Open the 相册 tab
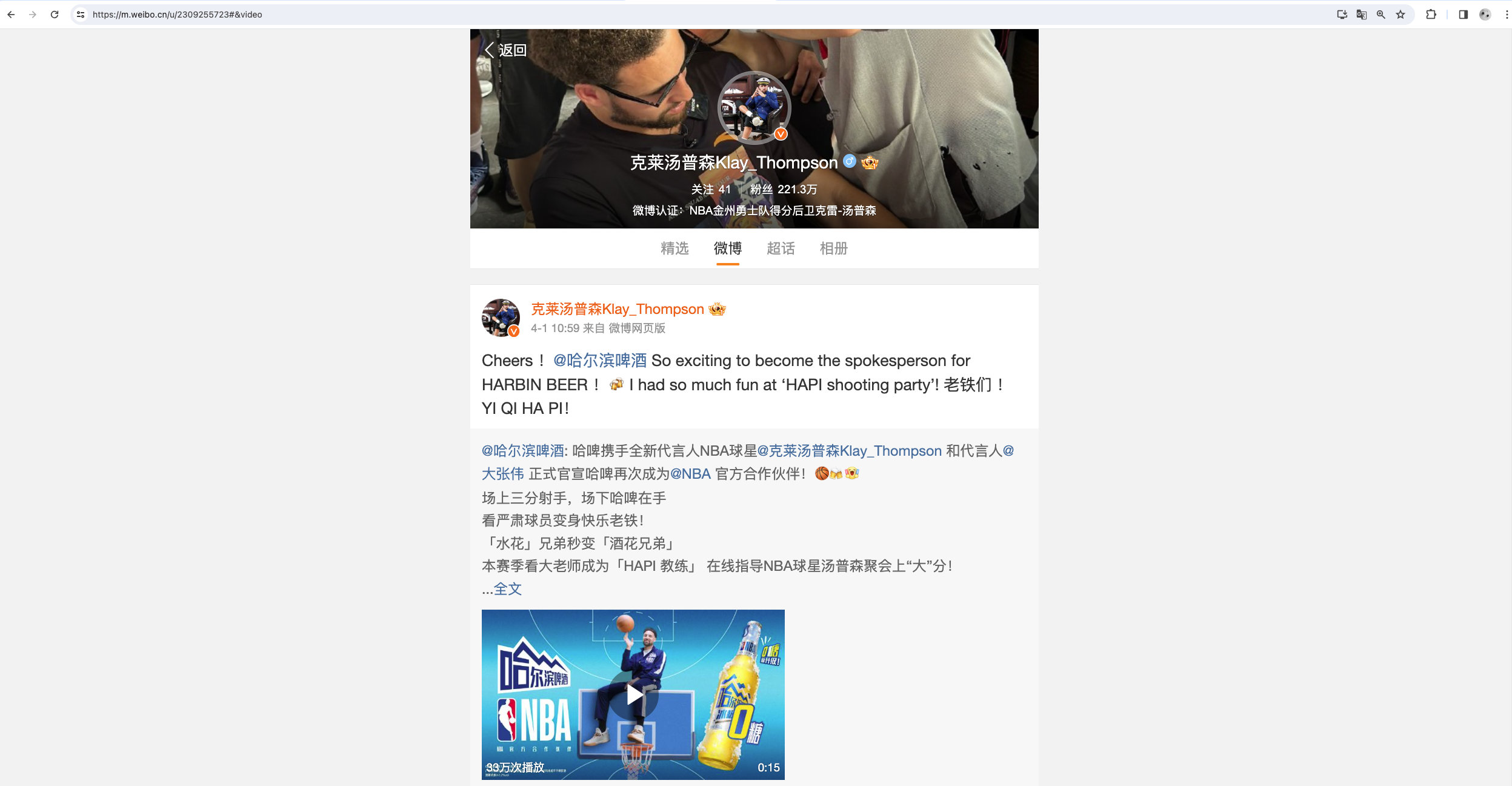 [833, 248]
